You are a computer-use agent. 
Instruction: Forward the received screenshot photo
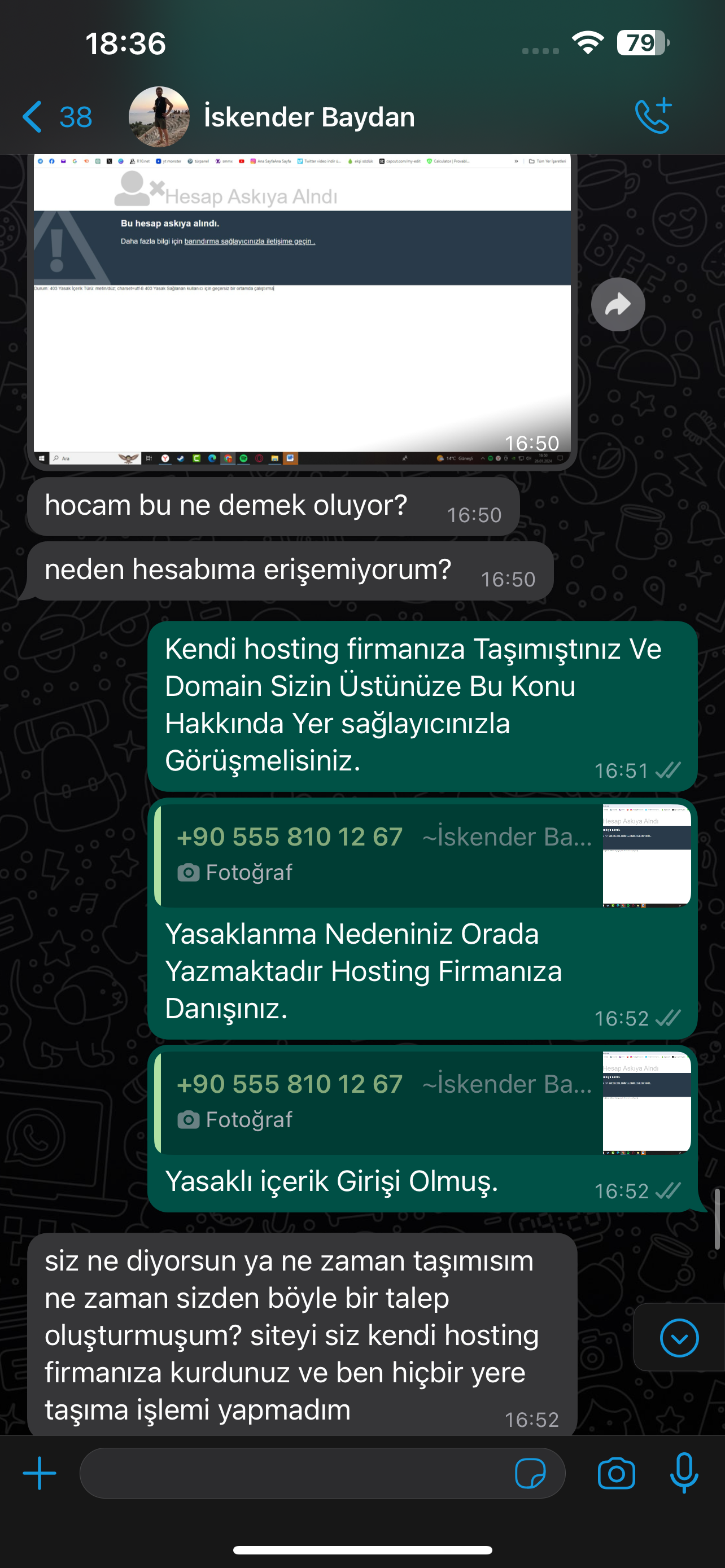point(618,304)
